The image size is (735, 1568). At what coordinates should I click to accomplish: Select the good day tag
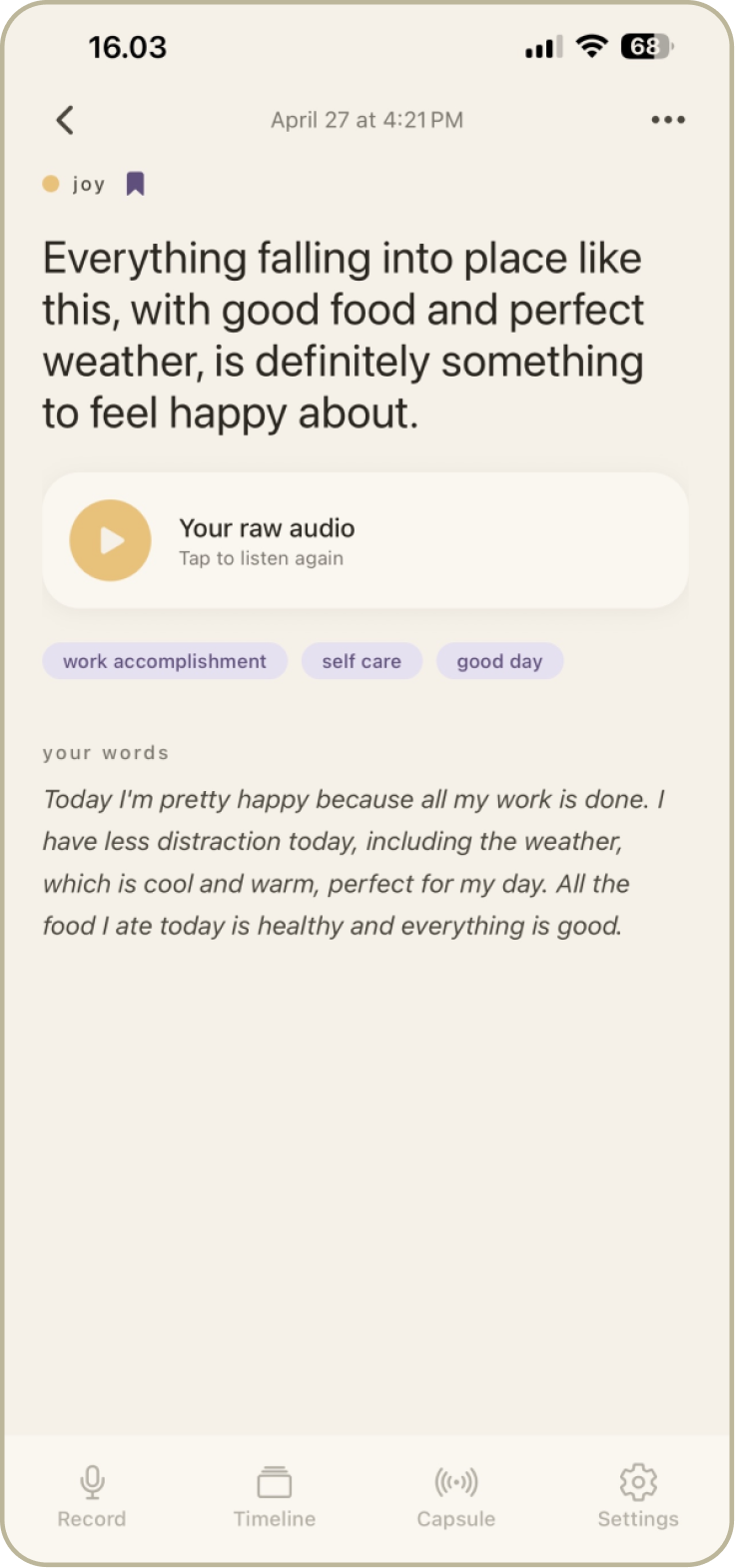tap(499, 661)
